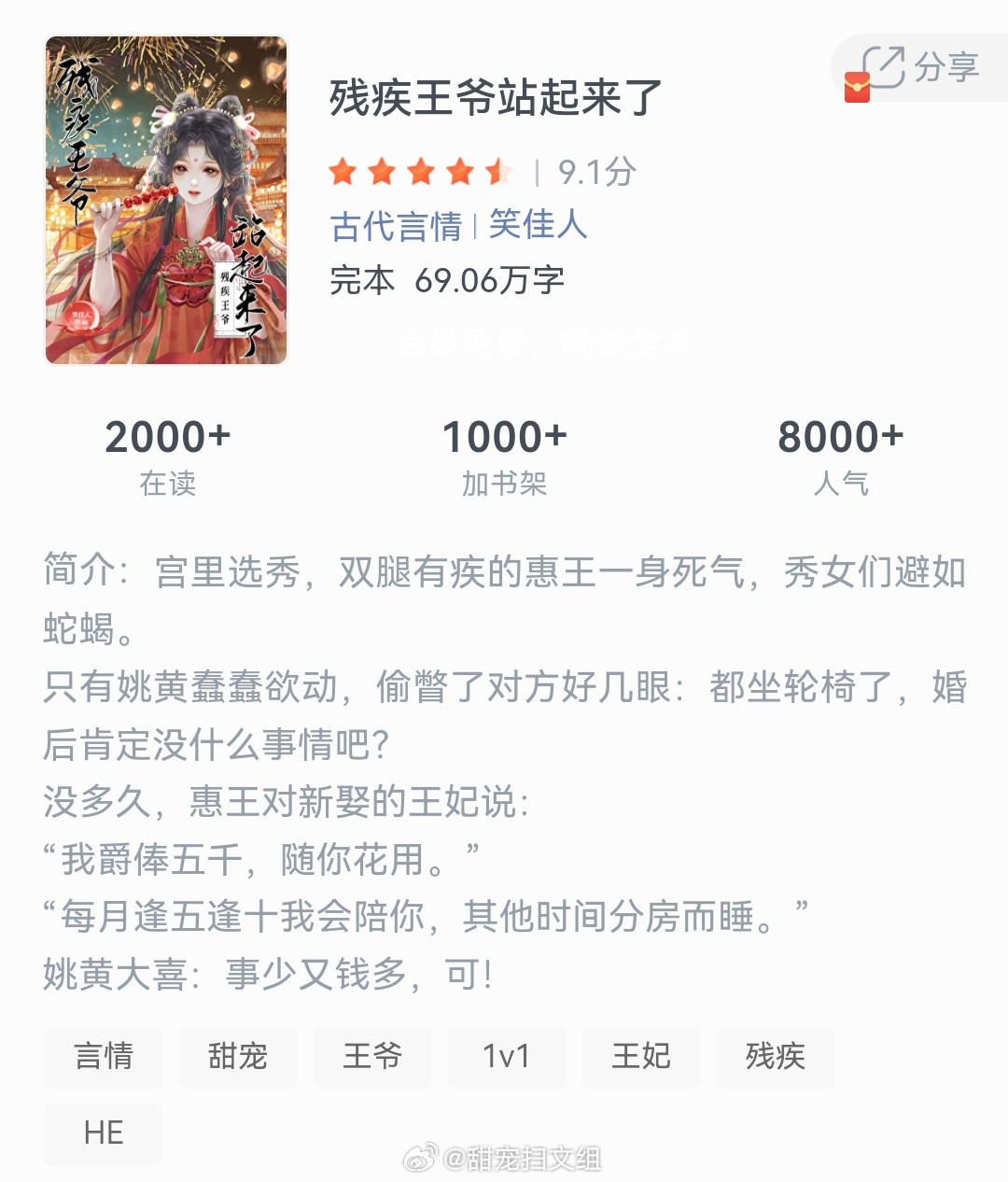Select the 言情 tag
Screen dimensions: 1008x1182
click(103, 1057)
